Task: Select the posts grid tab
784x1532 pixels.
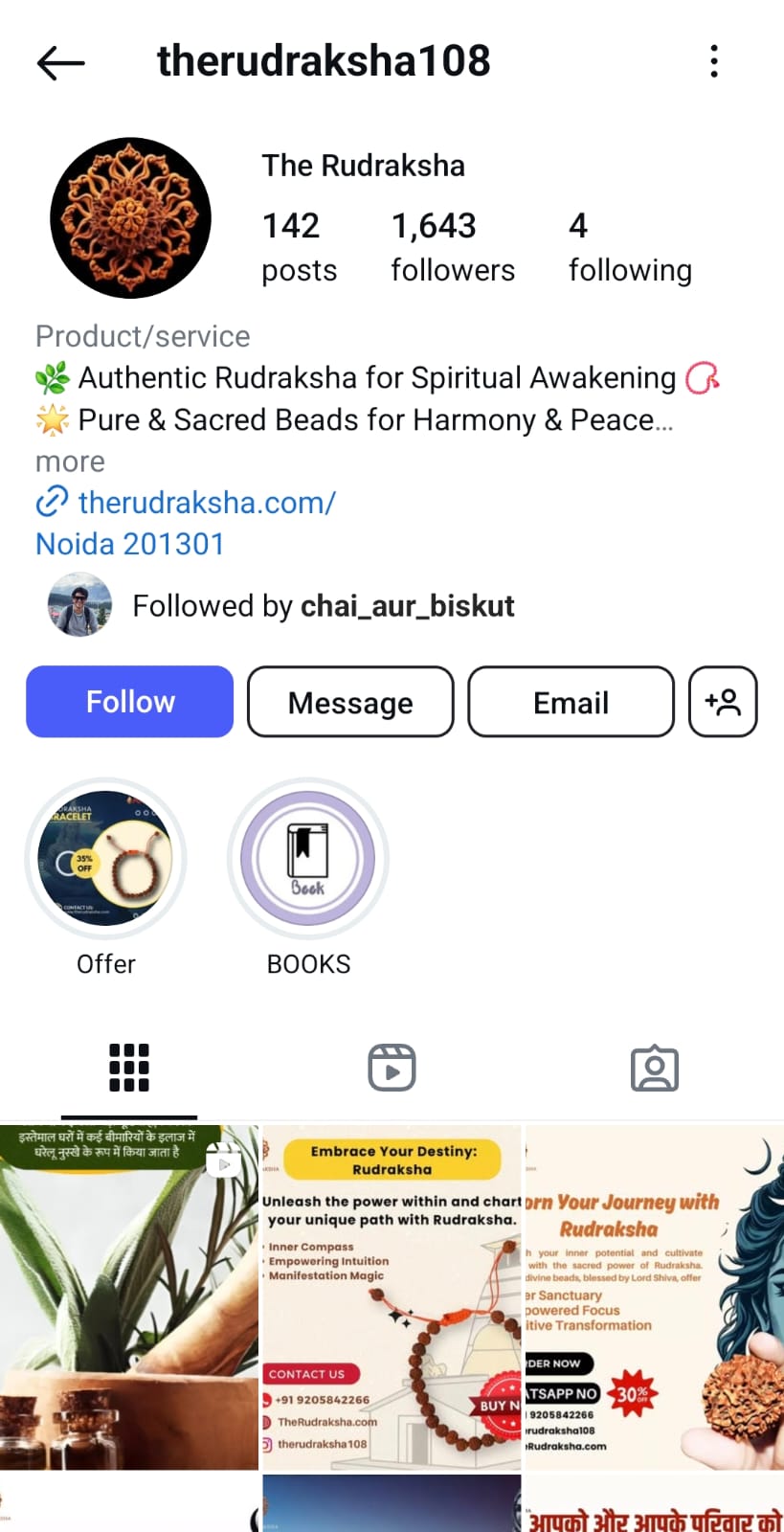Action: click(x=129, y=1068)
